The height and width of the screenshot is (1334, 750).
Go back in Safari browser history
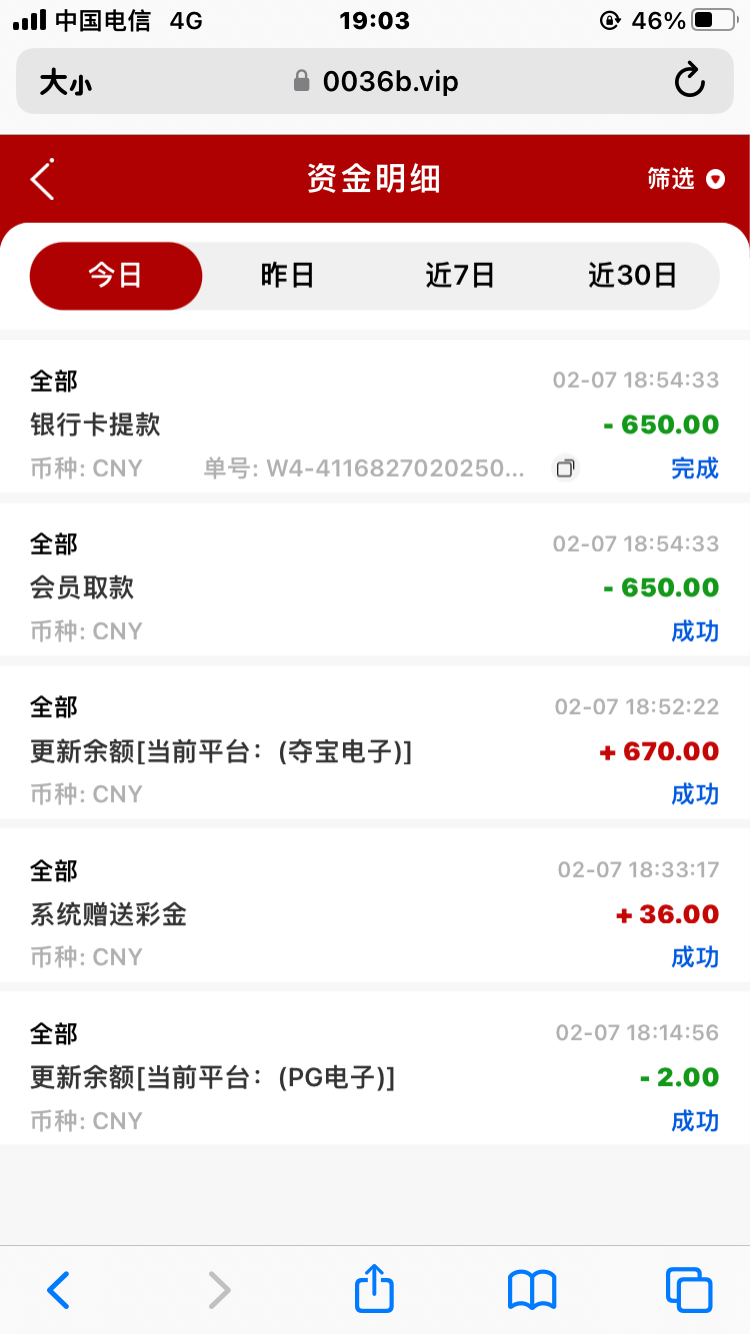click(x=59, y=1290)
